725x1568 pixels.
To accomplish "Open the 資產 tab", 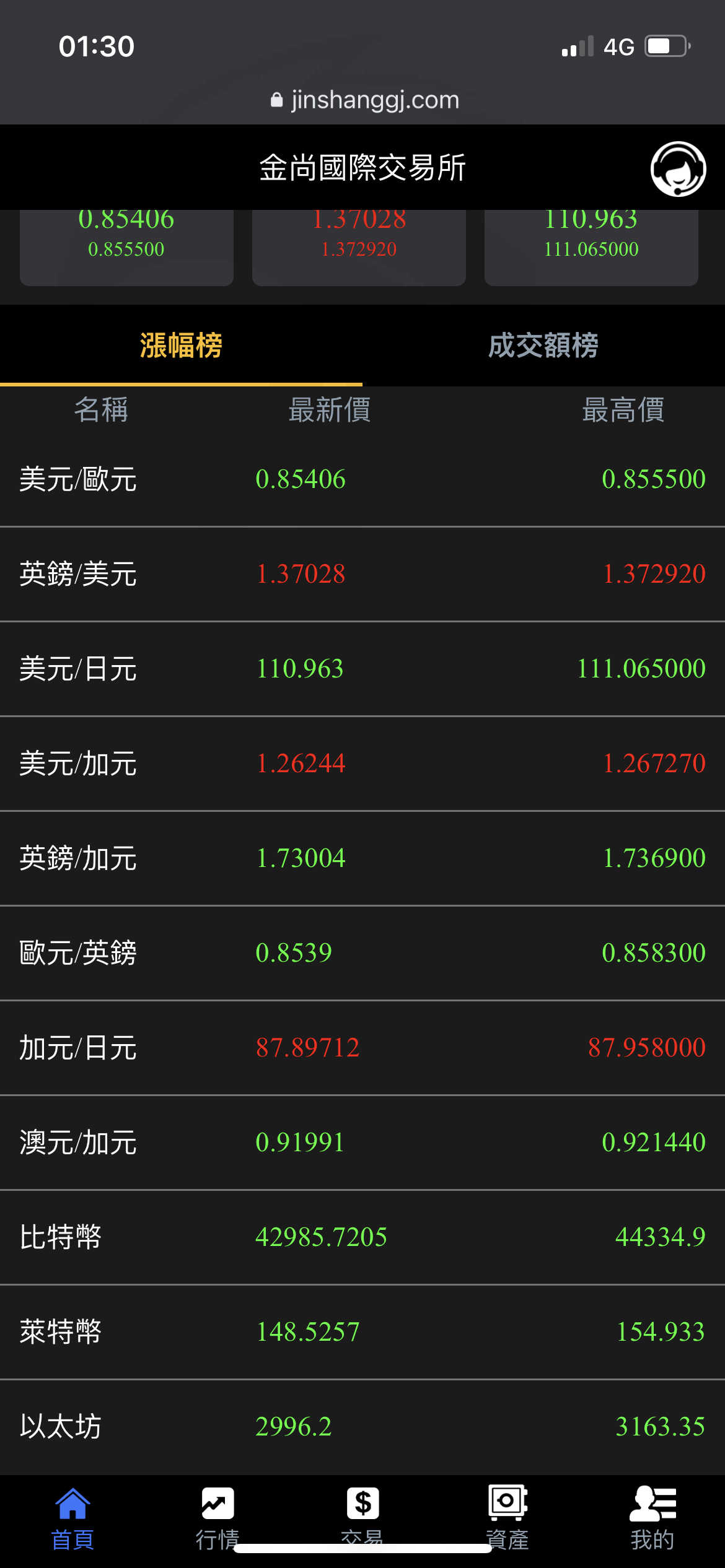I will pos(507,1518).
